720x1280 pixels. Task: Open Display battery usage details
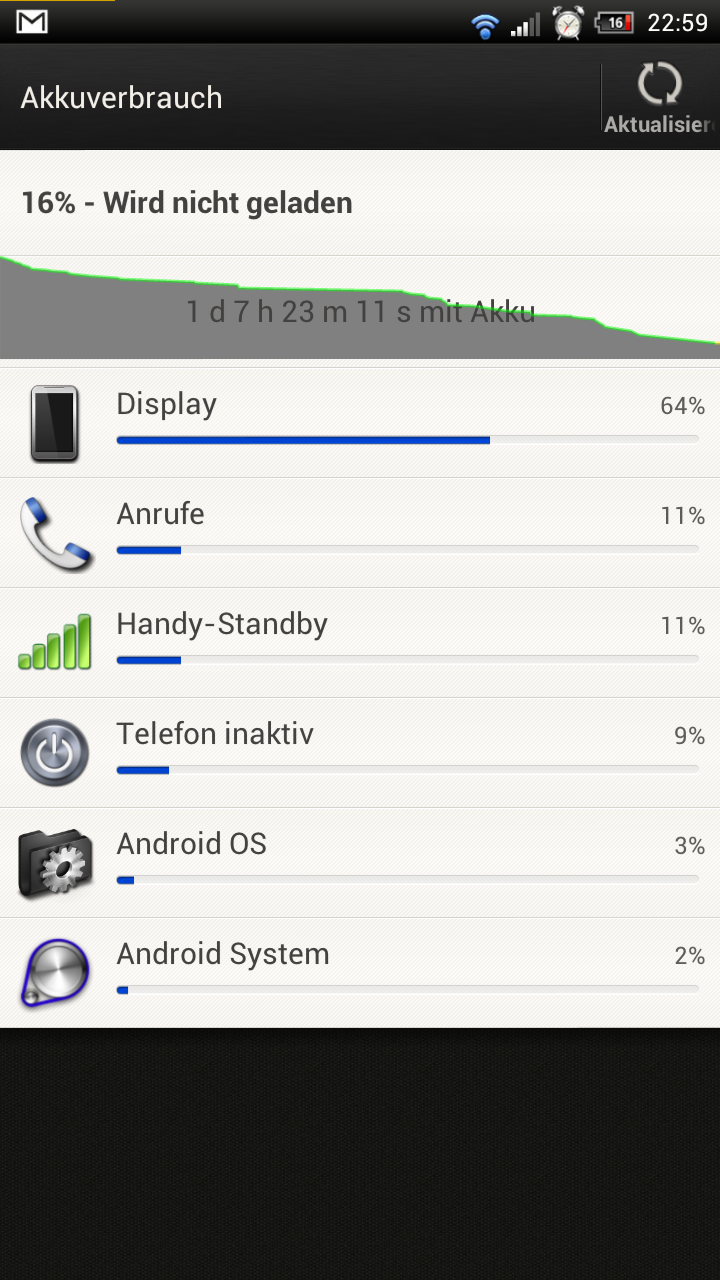pyautogui.click(x=360, y=422)
